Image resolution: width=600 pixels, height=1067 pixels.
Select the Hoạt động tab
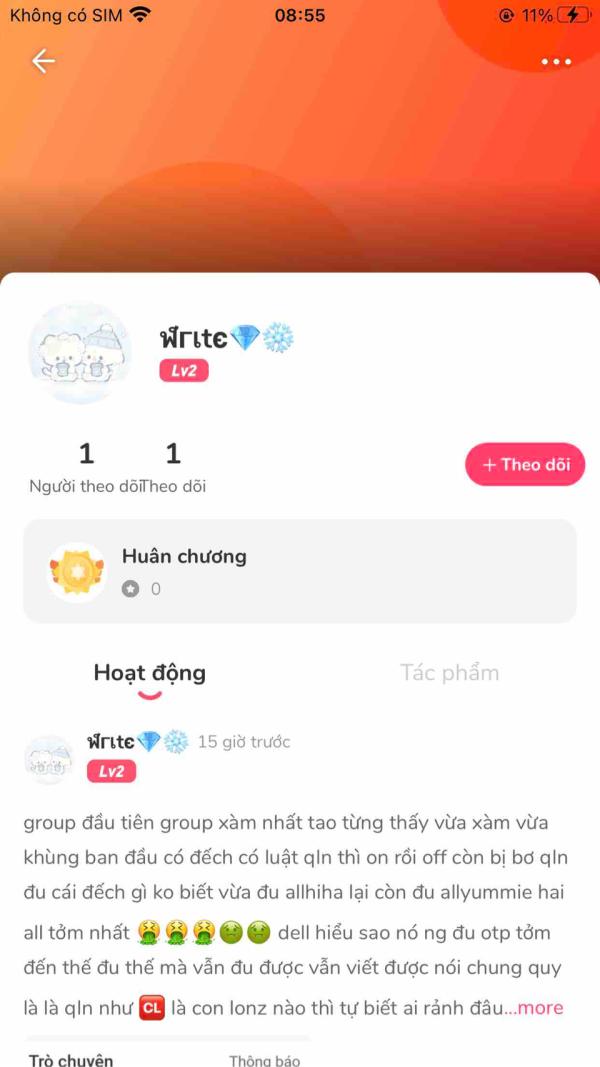pos(150,672)
